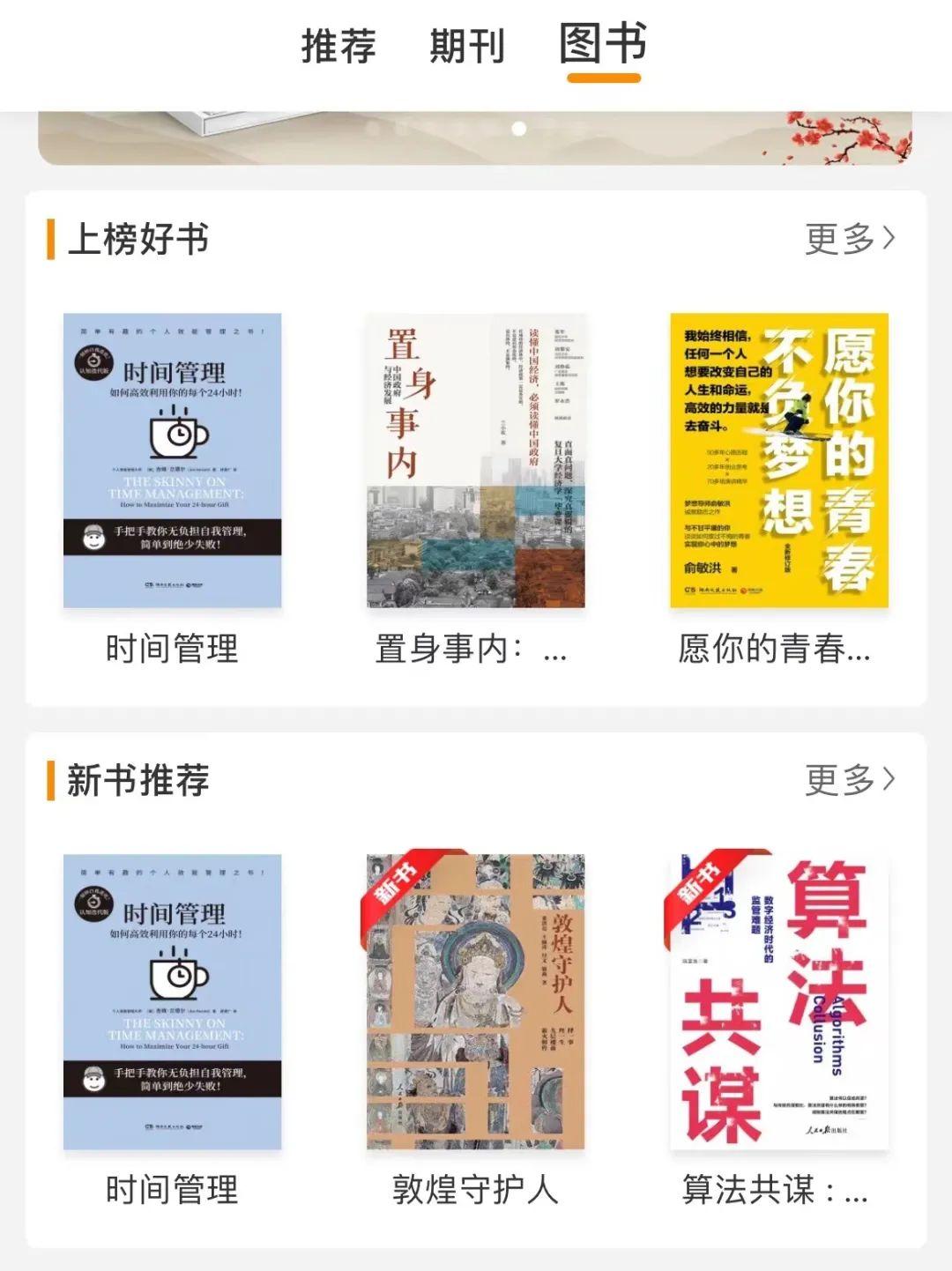952x1271 pixels.
Task: Open the 算法共谋 book
Action: coord(779,1001)
